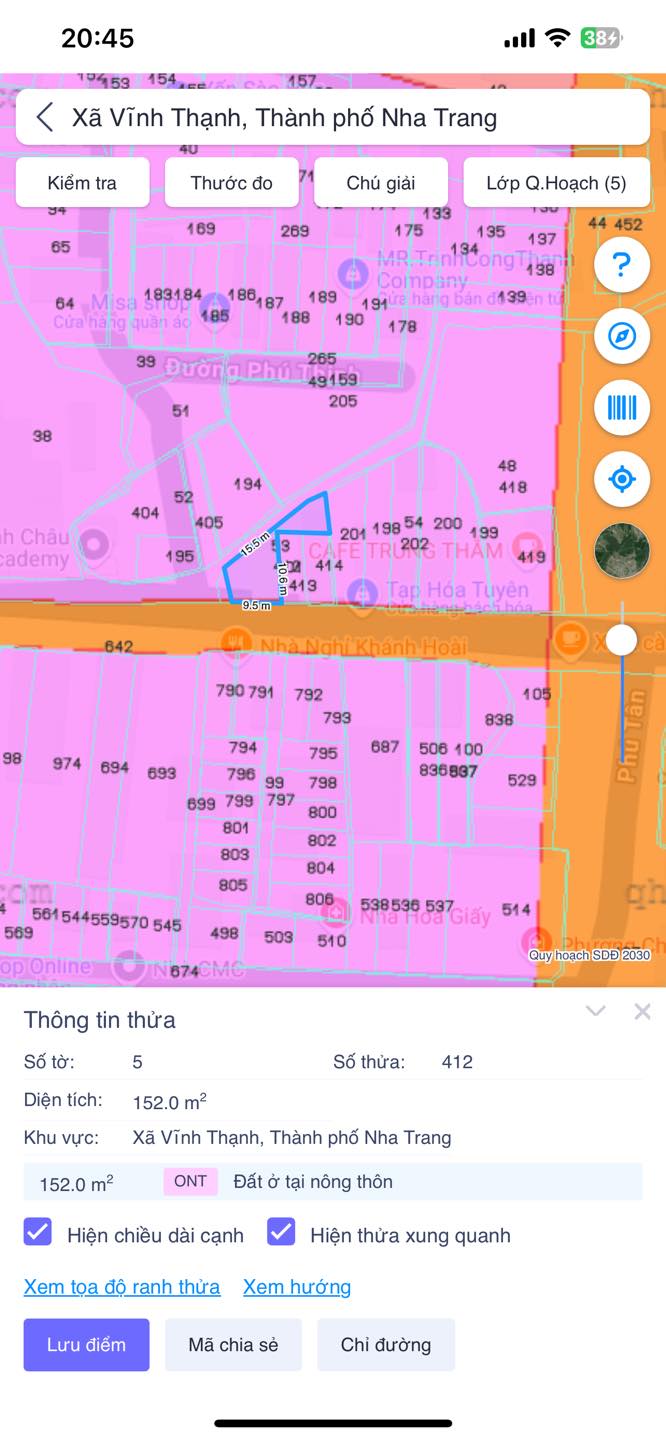Tap the map layer opacity slider

click(x=622, y=640)
